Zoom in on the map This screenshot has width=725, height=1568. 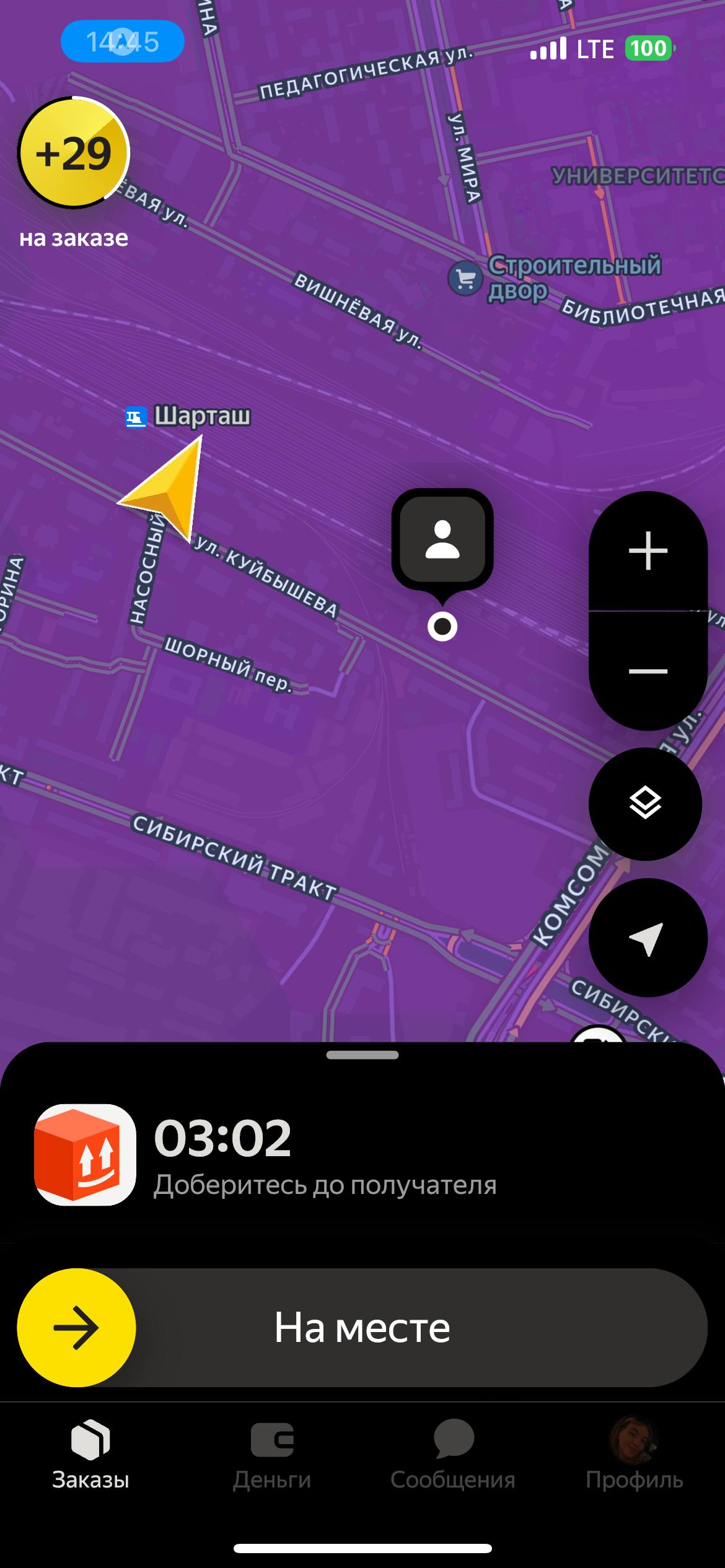tap(648, 550)
